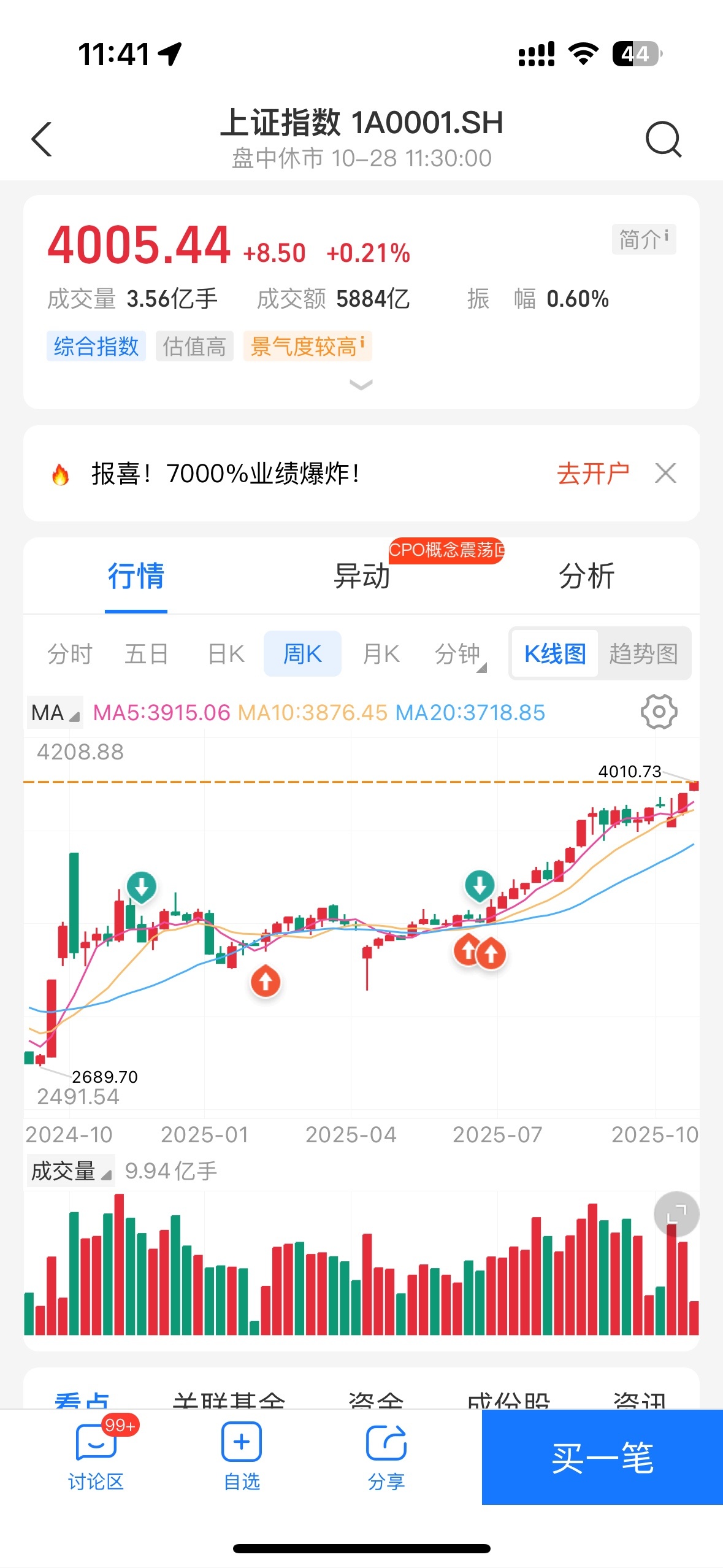Show the 日K chart
The image size is (723, 1568).
[226, 654]
